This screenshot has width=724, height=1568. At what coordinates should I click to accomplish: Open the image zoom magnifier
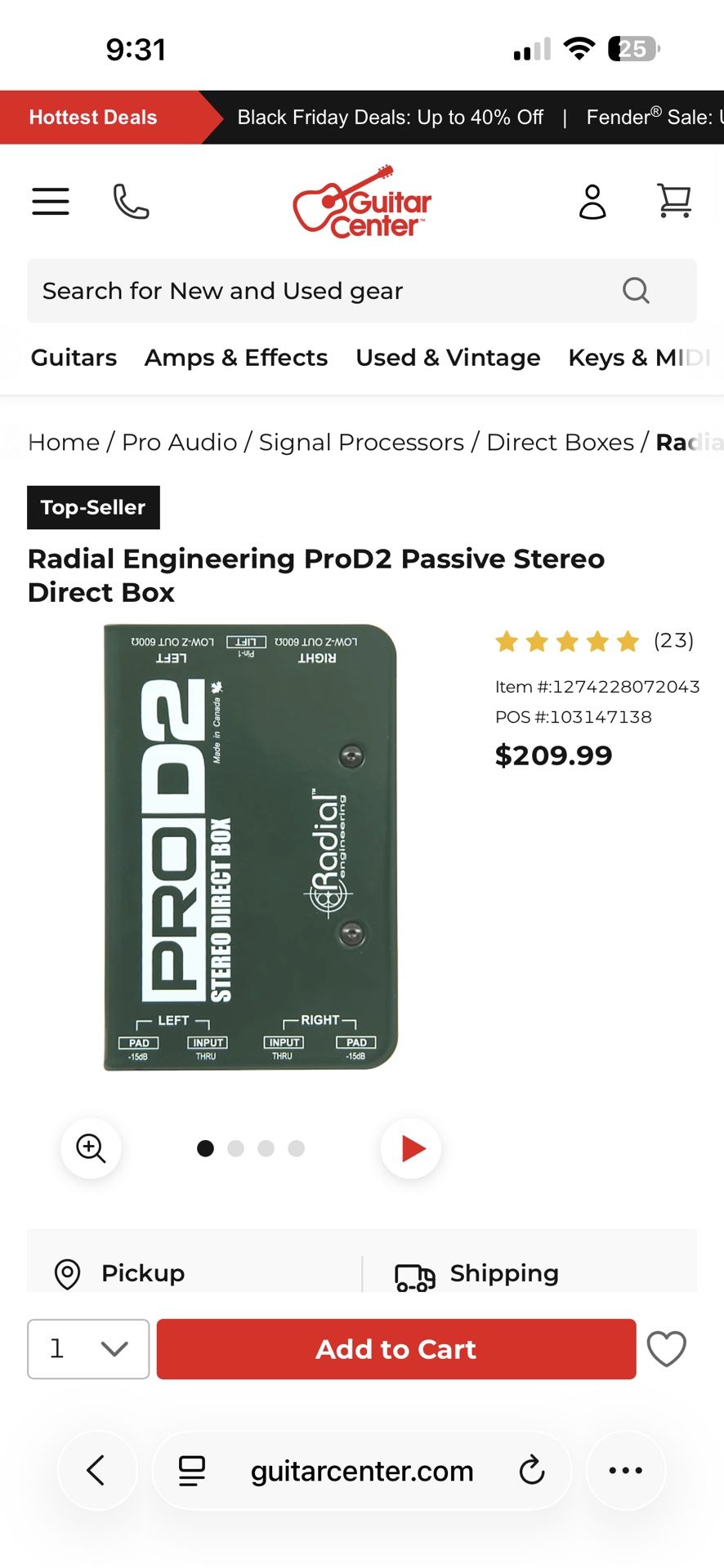tap(90, 1148)
